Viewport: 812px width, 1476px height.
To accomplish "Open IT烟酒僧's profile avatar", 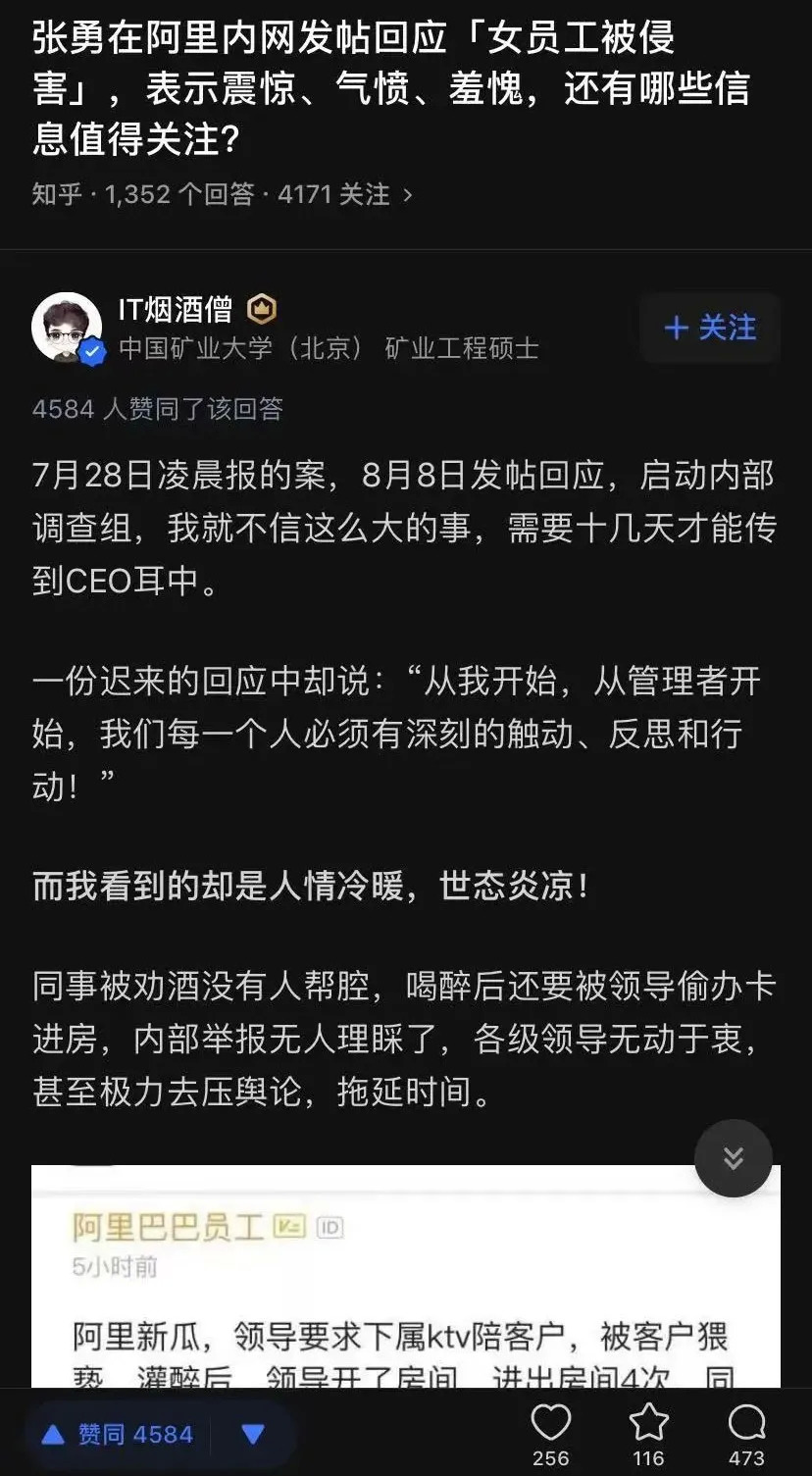I will click(67, 328).
